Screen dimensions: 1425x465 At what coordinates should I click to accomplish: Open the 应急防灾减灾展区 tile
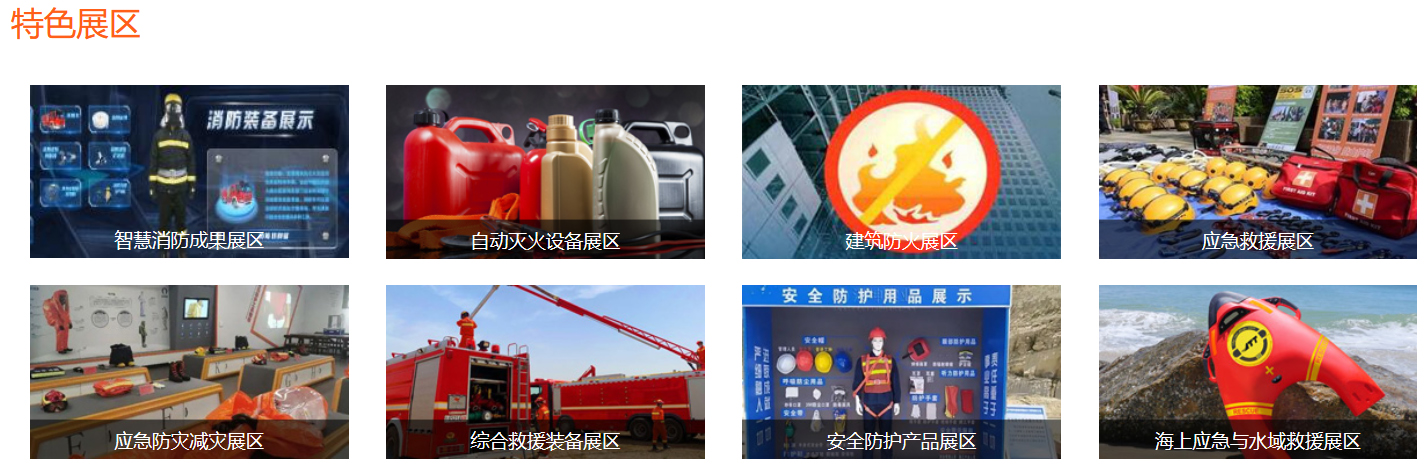pyautogui.click(x=189, y=371)
